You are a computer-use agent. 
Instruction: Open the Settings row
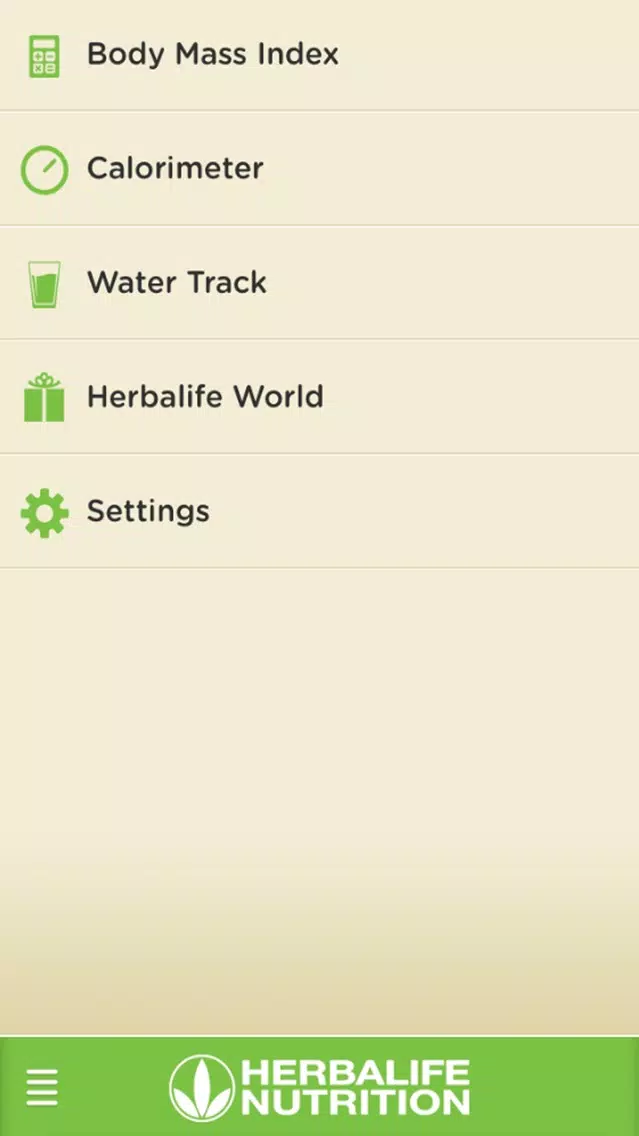point(320,511)
